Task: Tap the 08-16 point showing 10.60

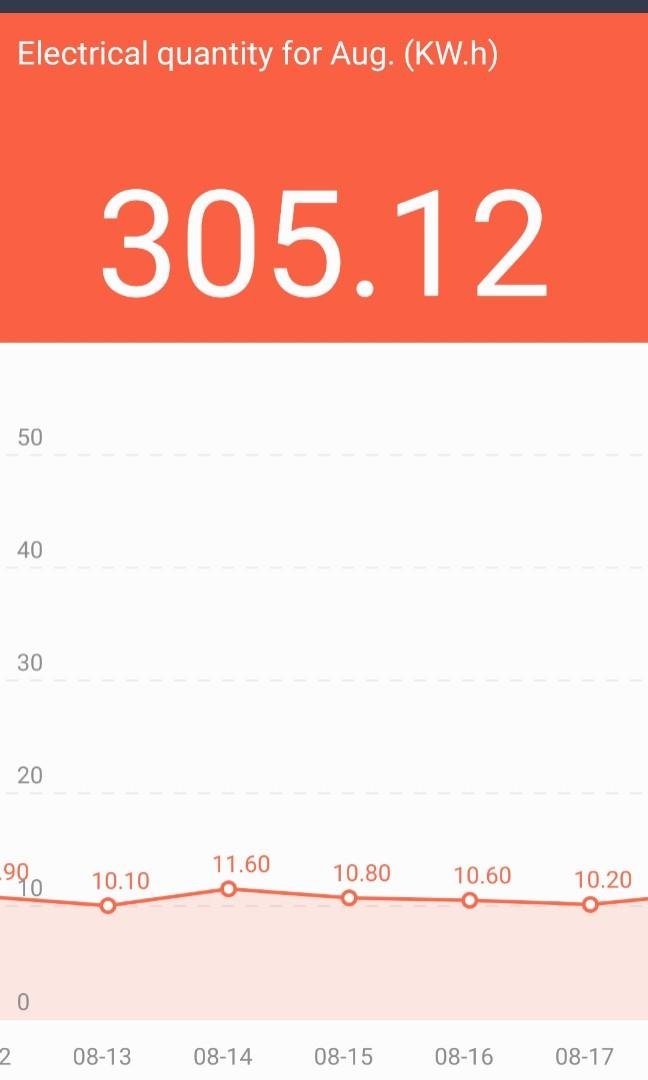Action: tap(469, 900)
